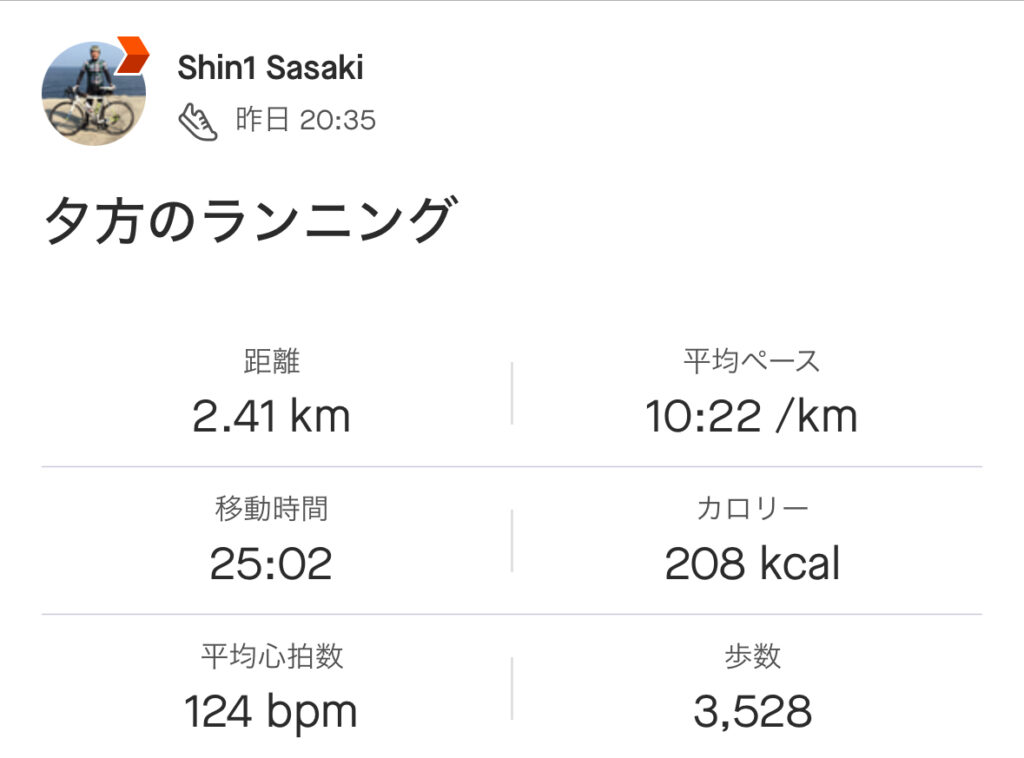Tap the Shin1 Sasaki athlete name
Image resolution: width=1024 pixels, height=758 pixels.
point(270,68)
